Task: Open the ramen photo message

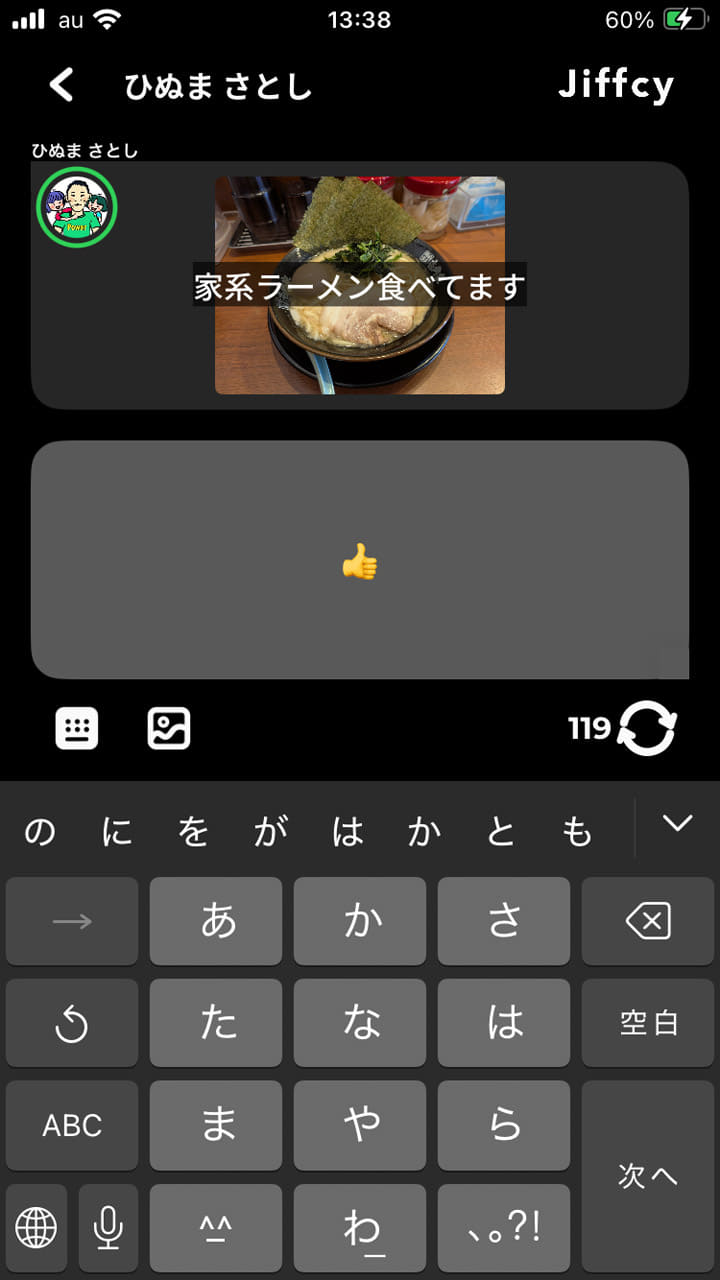Action: tap(359, 285)
